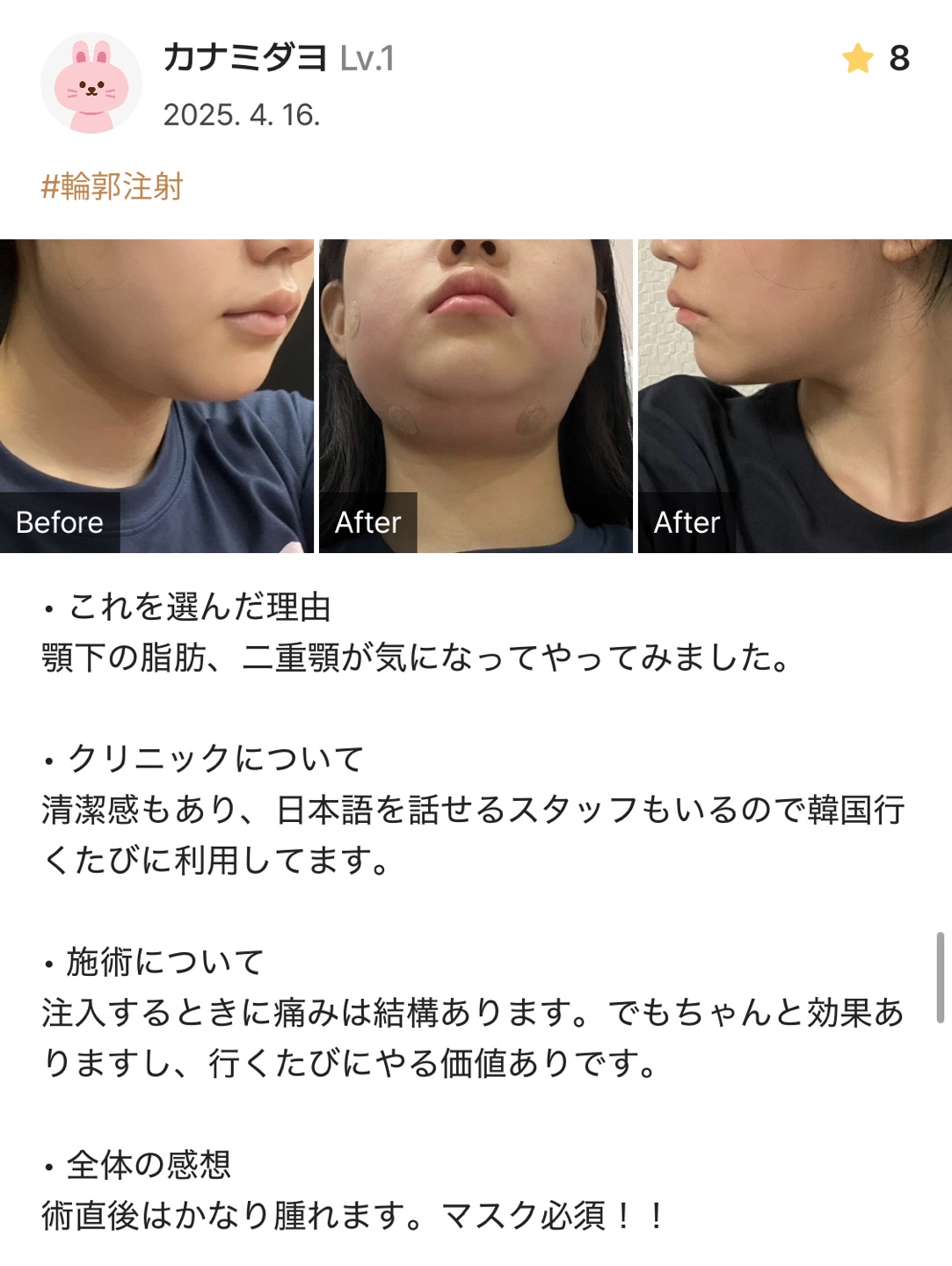Open the side-profile After photo
The height and width of the screenshot is (1266, 952).
[795, 396]
